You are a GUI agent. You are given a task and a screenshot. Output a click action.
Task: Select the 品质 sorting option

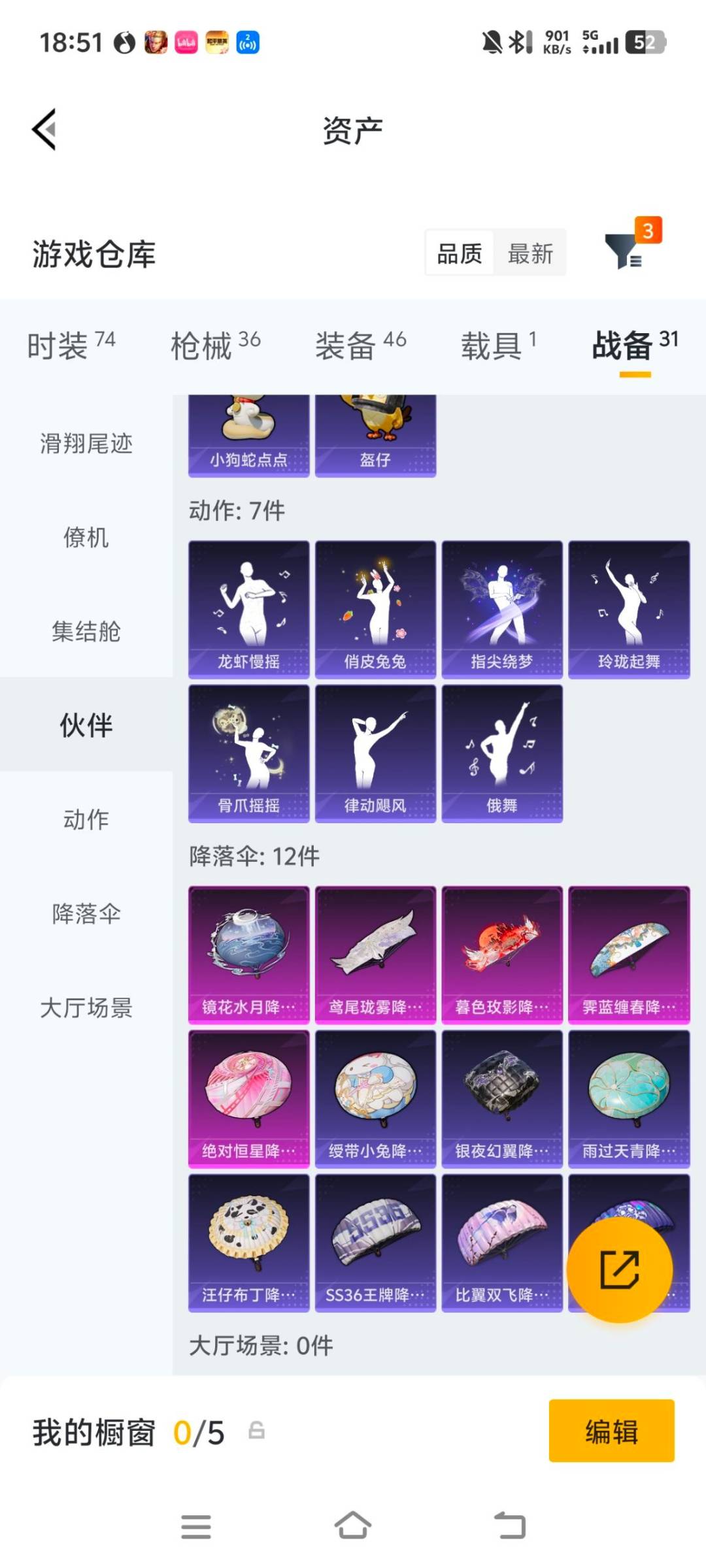point(459,253)
